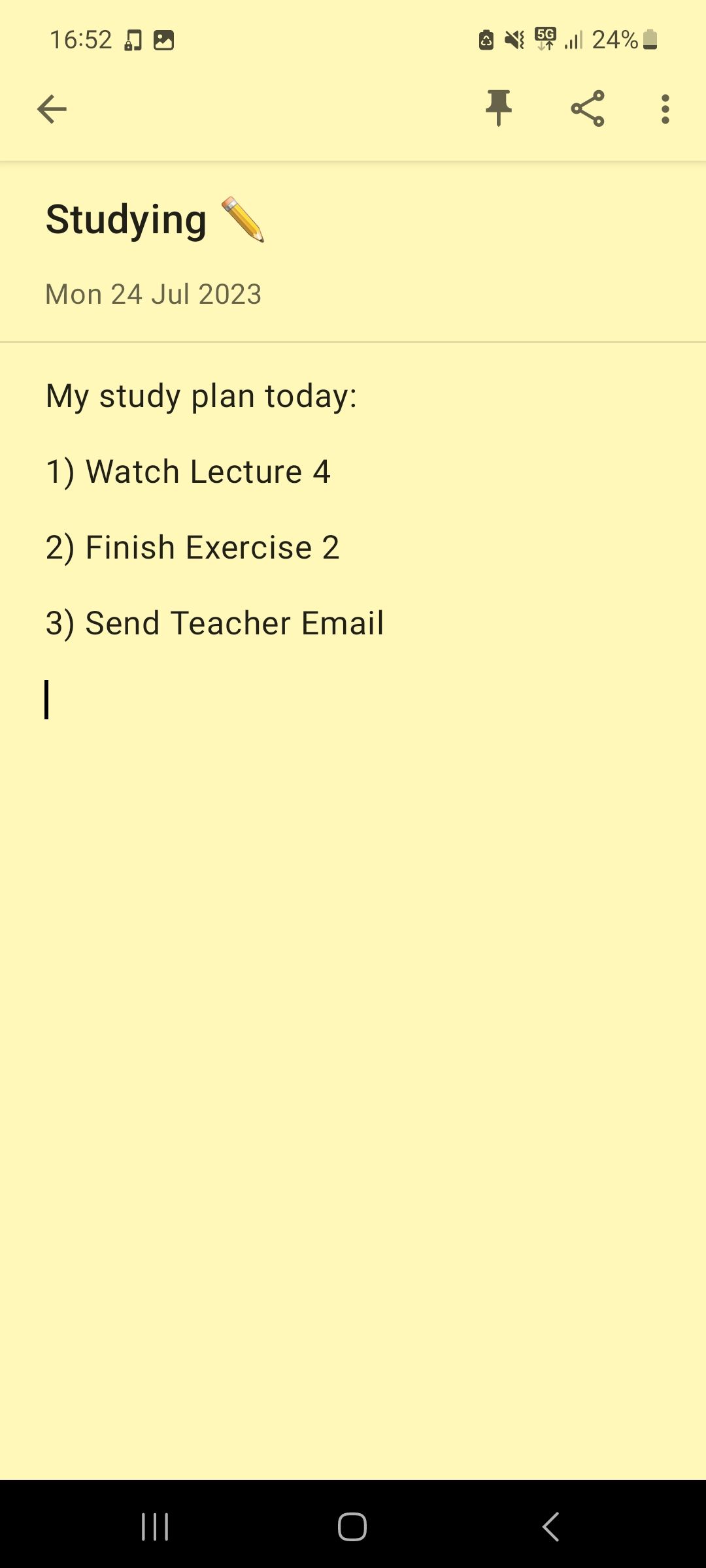Tap the note title Studying
Image resolution: width=706 pixels, height=1568 pixels.
[x=126, y=219]
